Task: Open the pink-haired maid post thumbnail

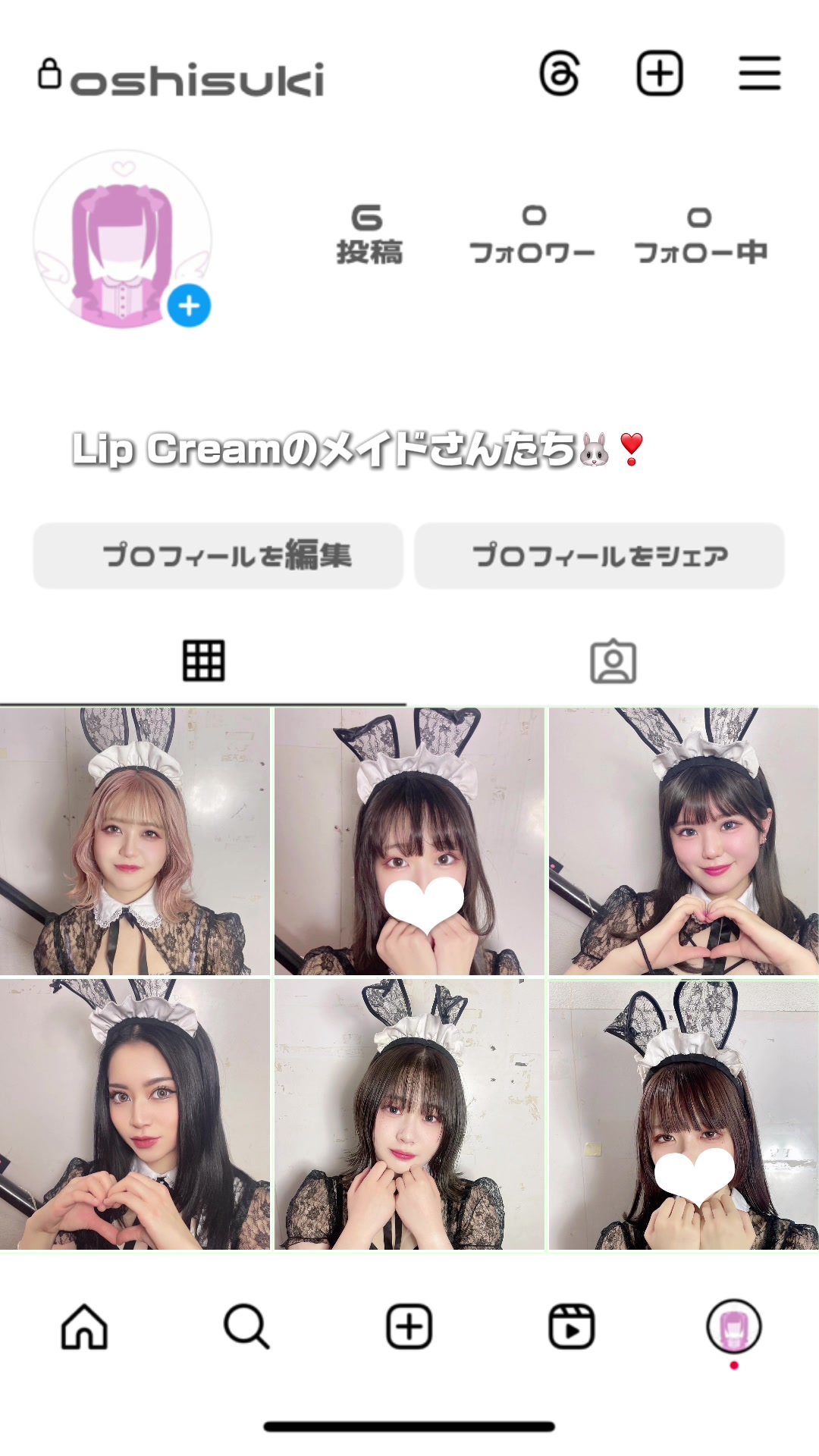Action: [135, 838]
